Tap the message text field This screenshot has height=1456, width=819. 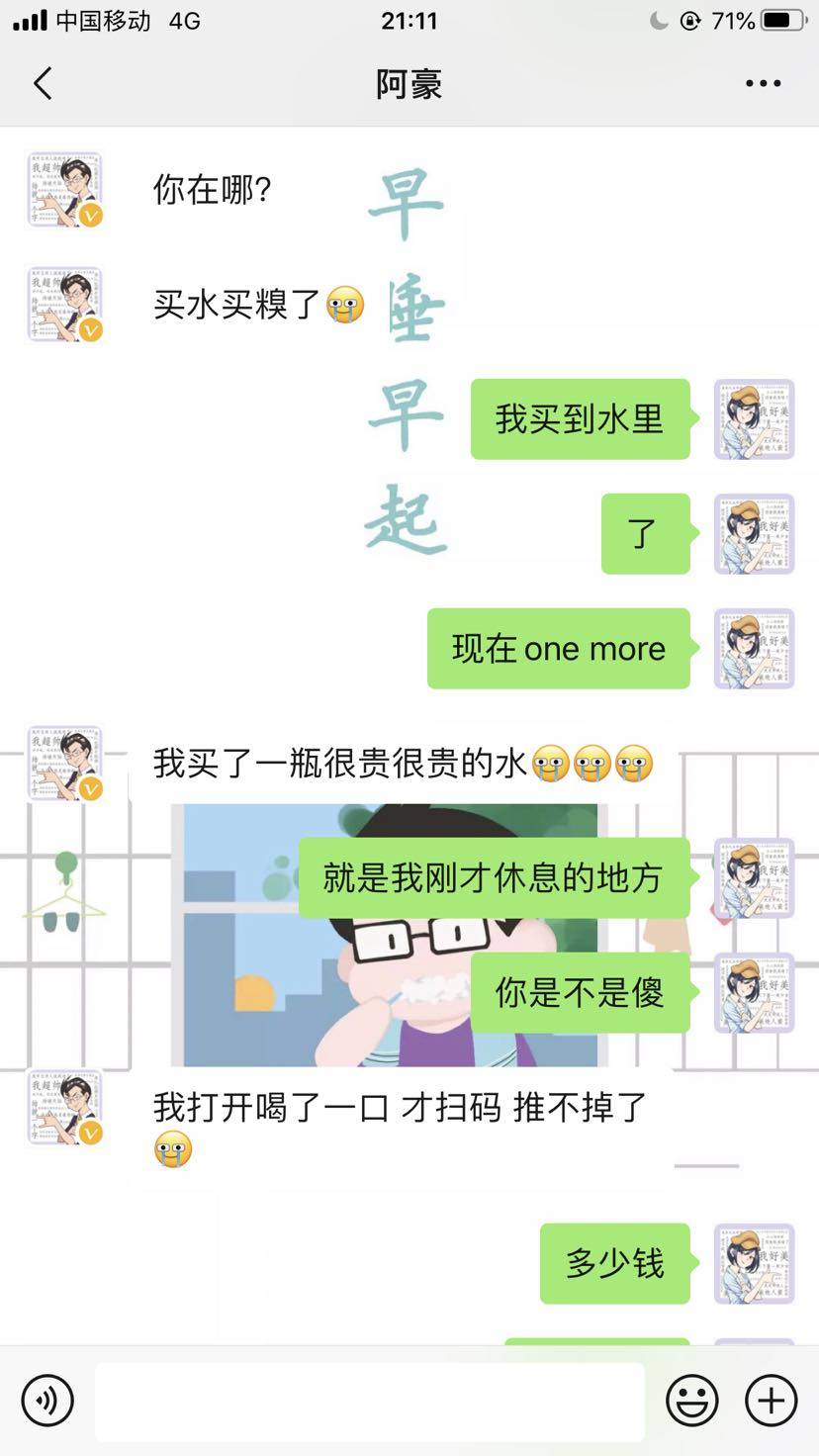[x=369, y=1401]
